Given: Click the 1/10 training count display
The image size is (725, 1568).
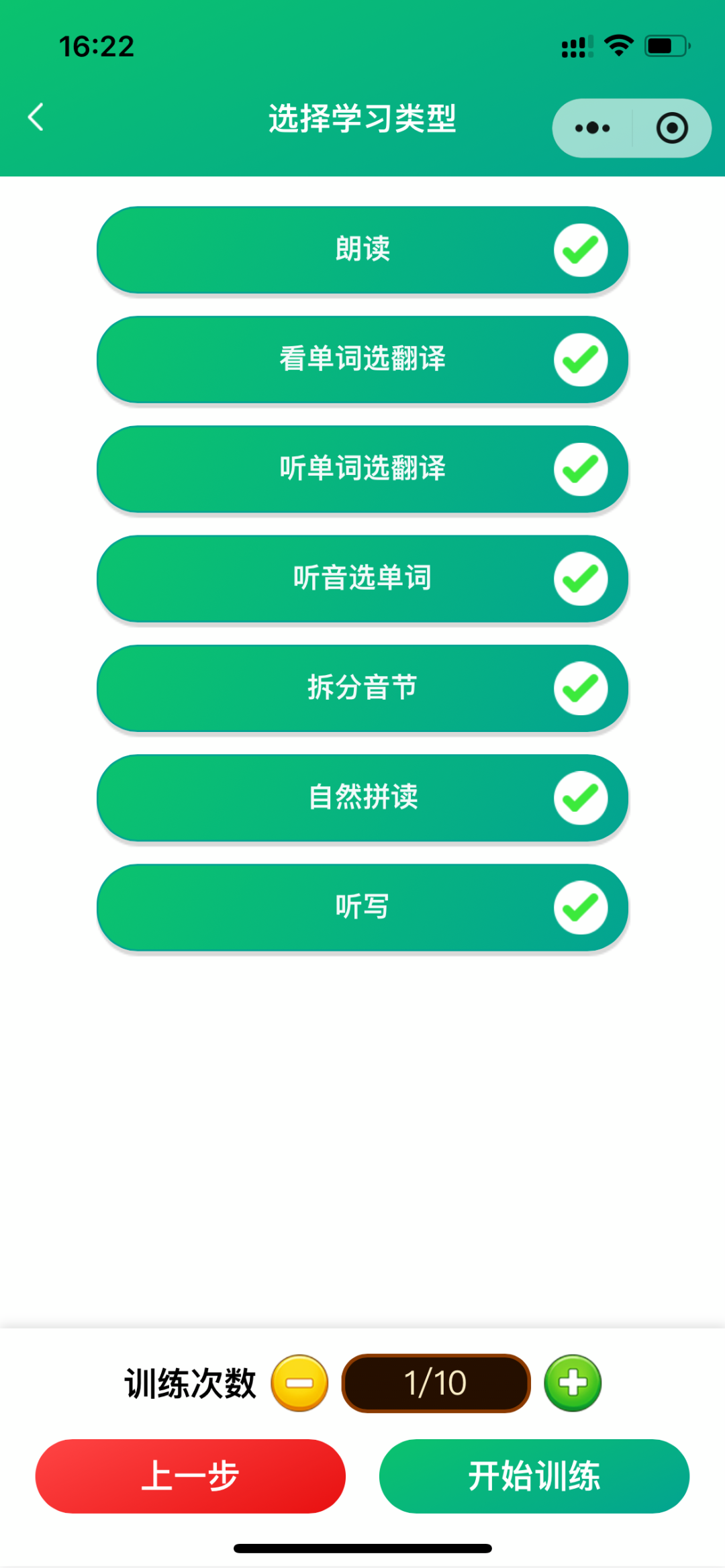Looking at the screenshot, I should pos(436,1382).
